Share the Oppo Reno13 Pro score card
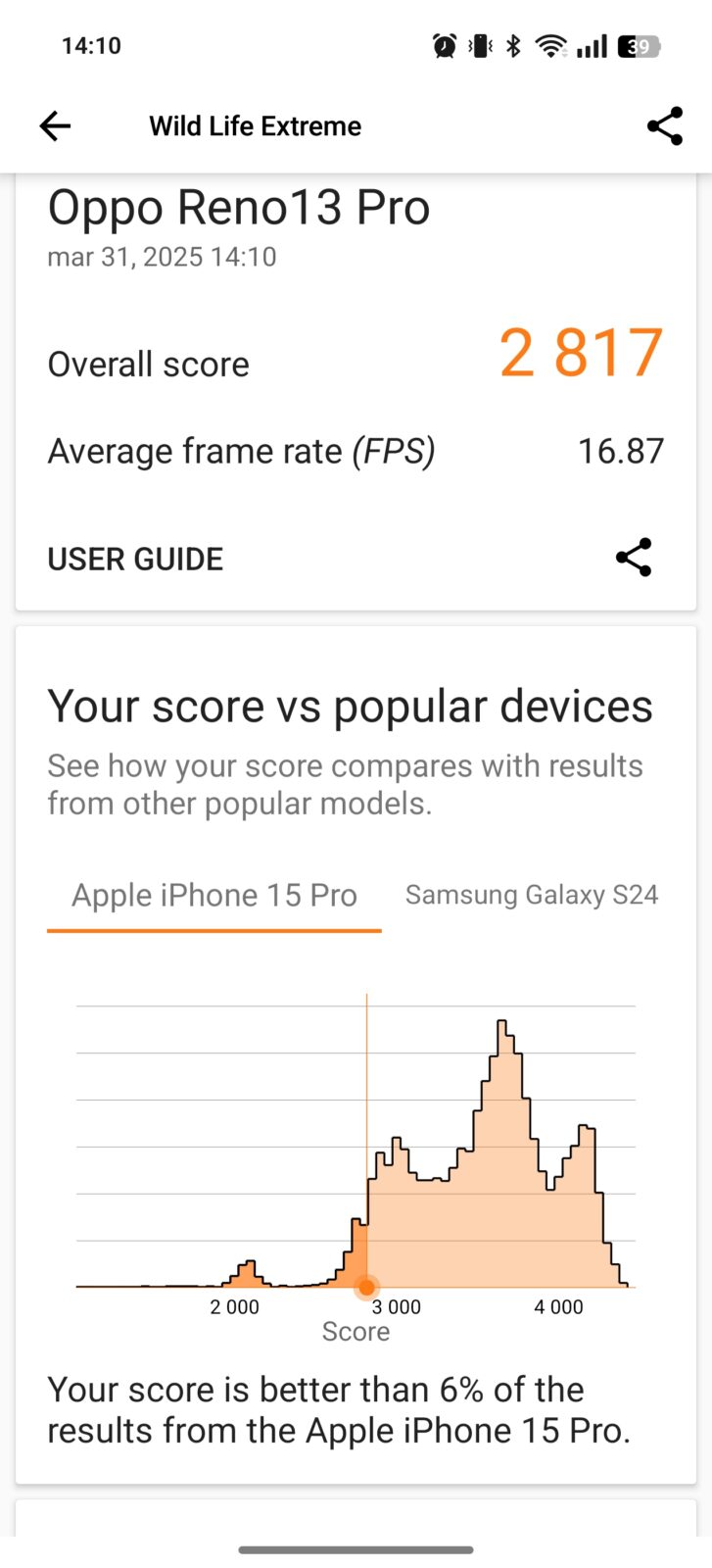 click(634, 558)
